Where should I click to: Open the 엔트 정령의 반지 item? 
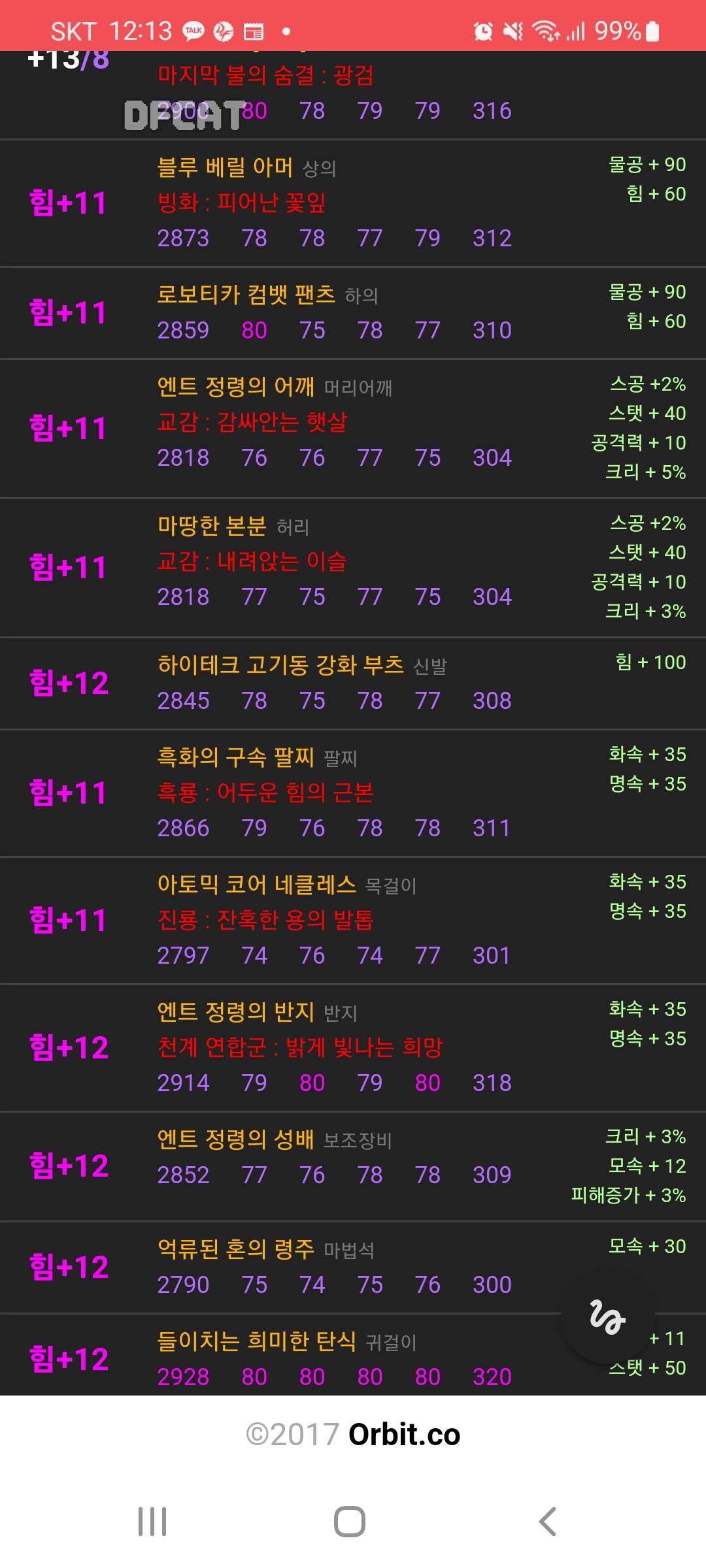pyautogui.click(x=353, y=1048)
